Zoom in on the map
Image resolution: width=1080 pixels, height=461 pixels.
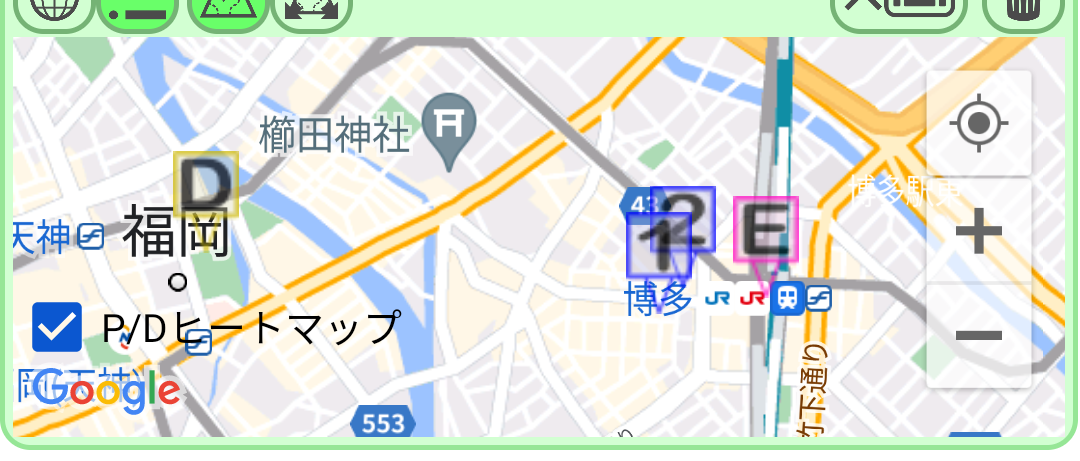(x=978, y=233)
